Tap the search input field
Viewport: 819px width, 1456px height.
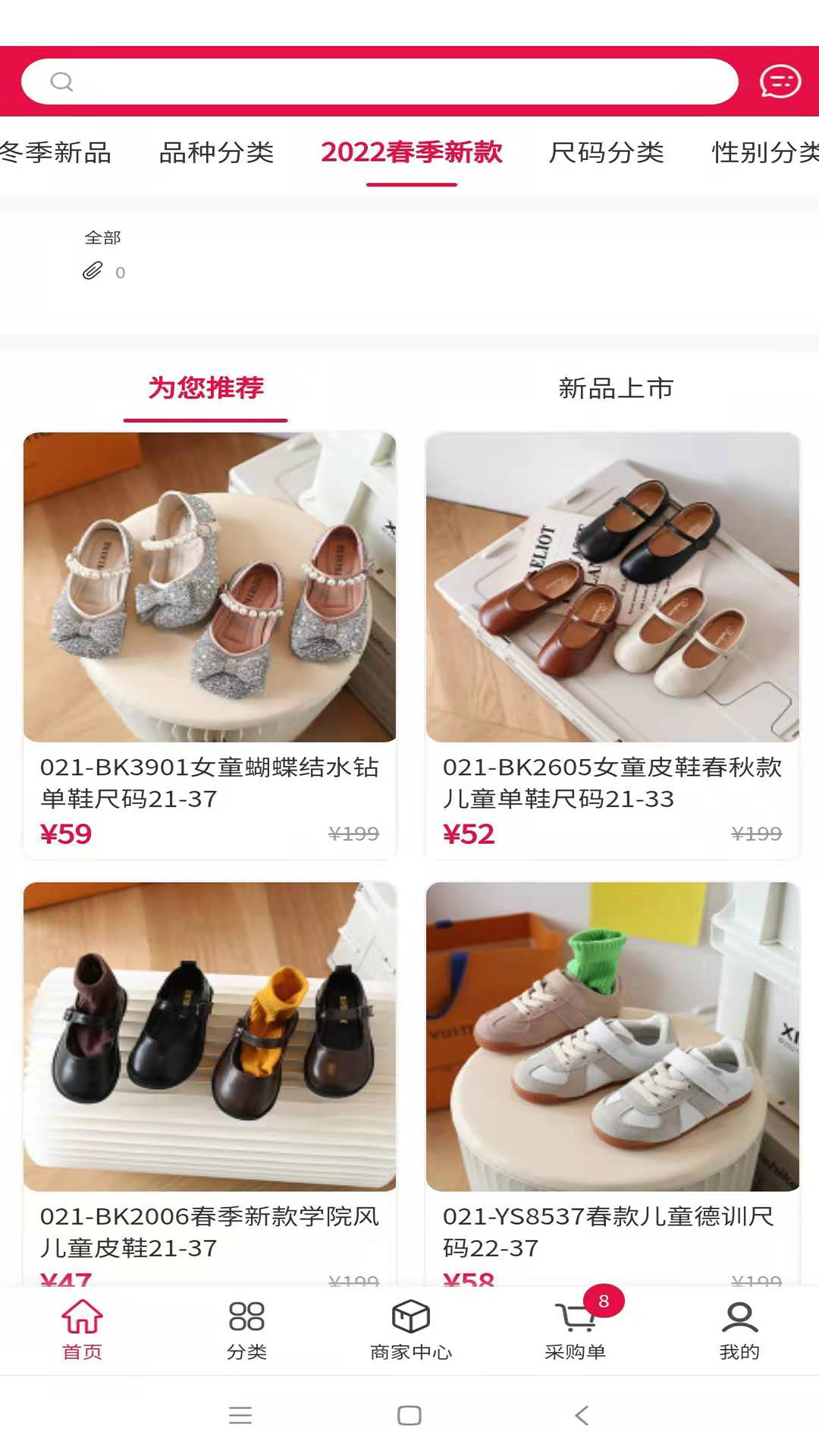click(379, 81)
